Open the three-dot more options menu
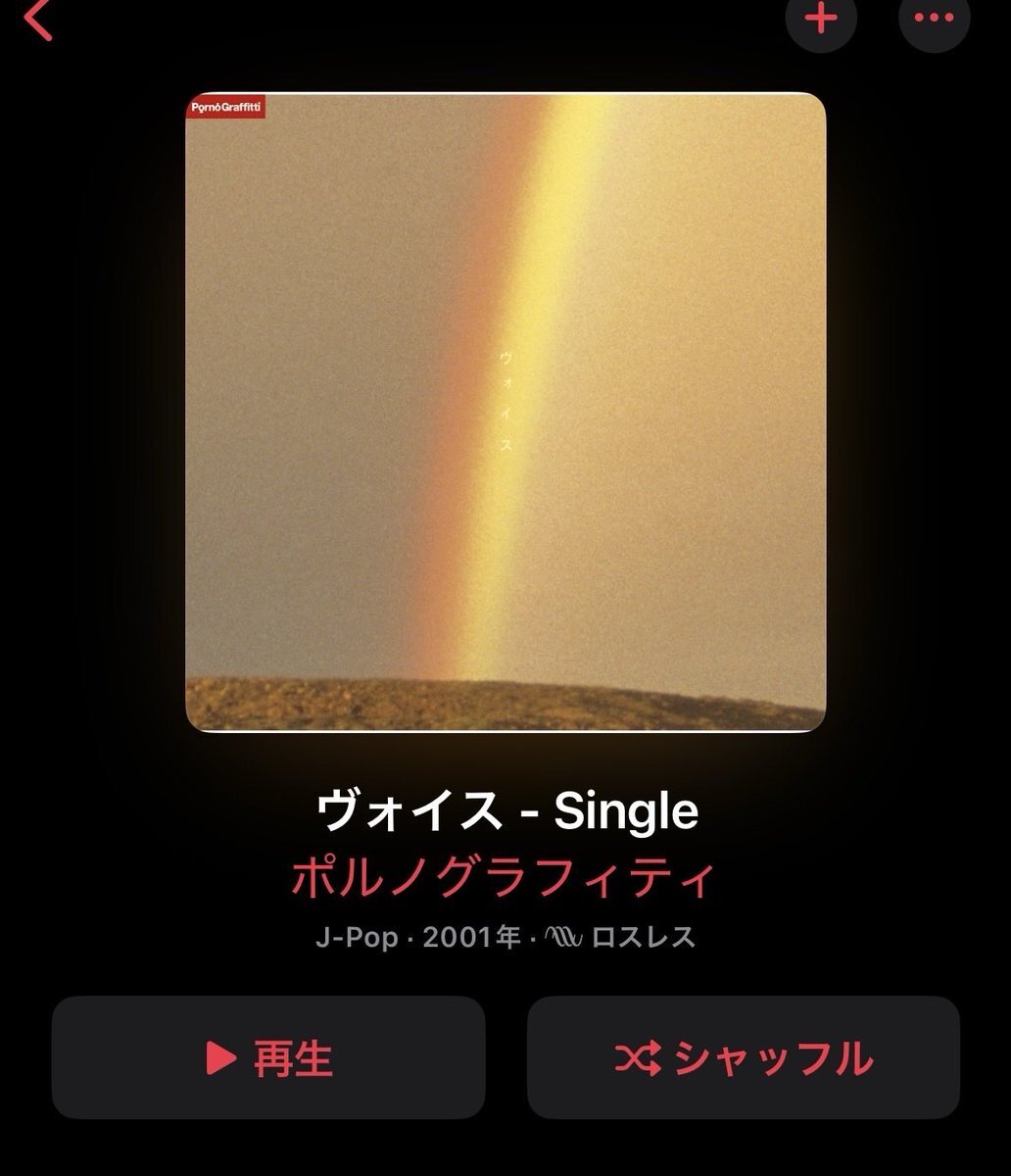Viewport: 1011px width, 1176px height. coord(933,20)
